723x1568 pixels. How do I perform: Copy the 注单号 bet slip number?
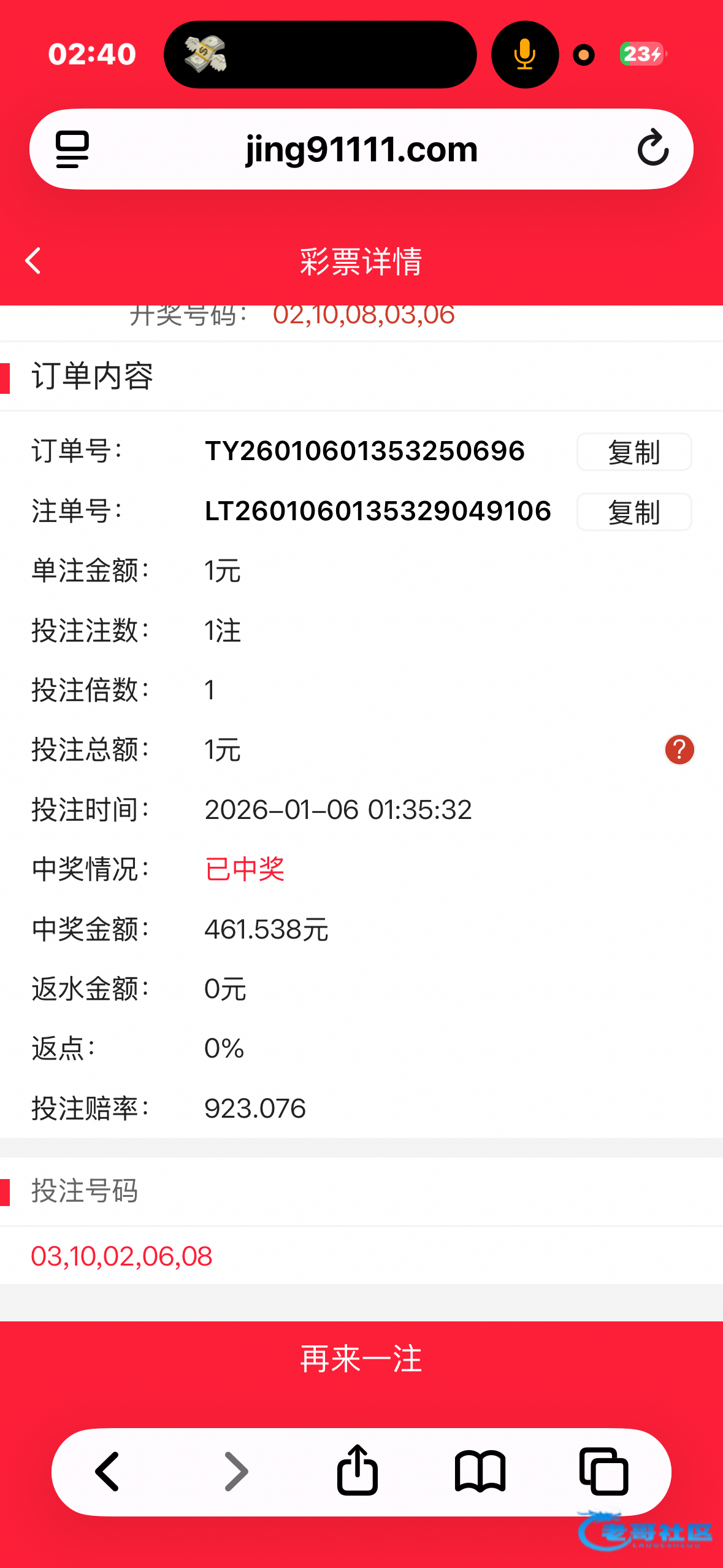(x=633, y=512)
